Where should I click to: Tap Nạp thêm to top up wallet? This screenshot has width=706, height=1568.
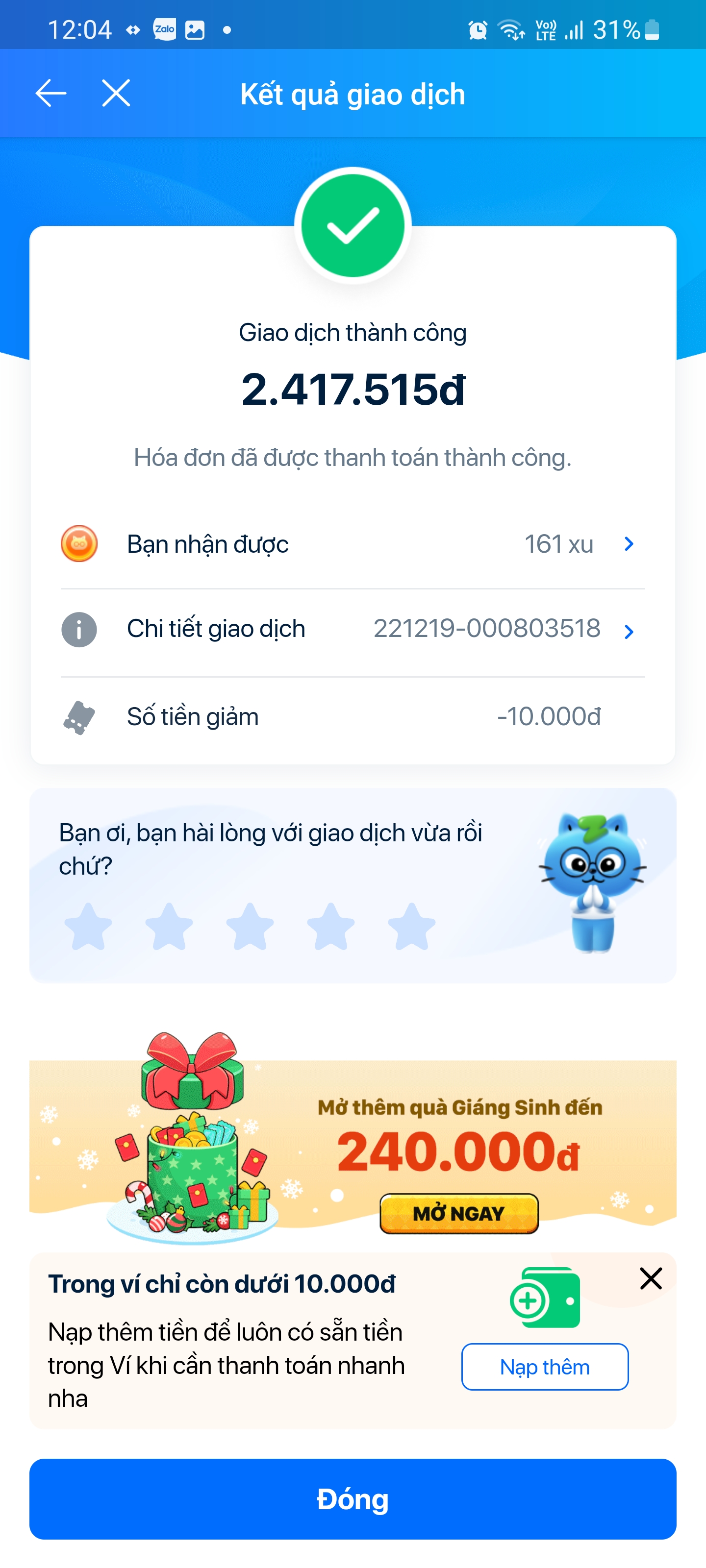click(545, 1367)
